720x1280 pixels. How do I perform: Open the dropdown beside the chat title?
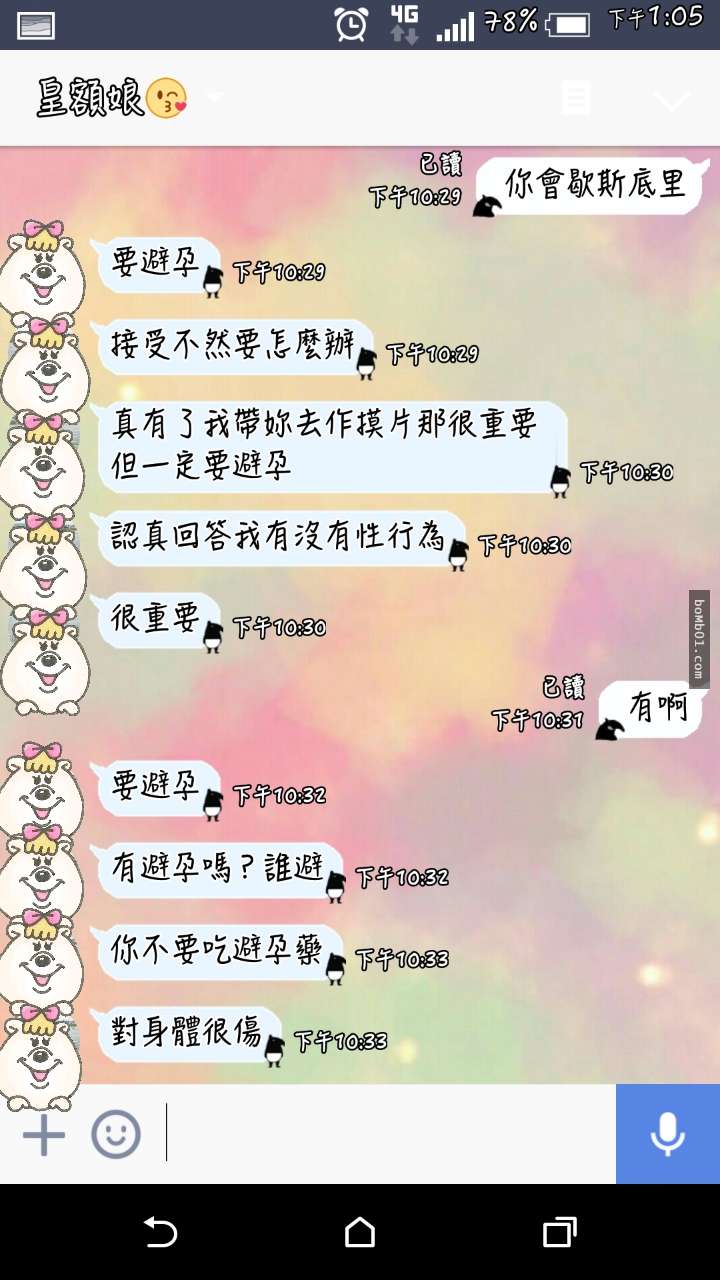click(x=214, y=99)
